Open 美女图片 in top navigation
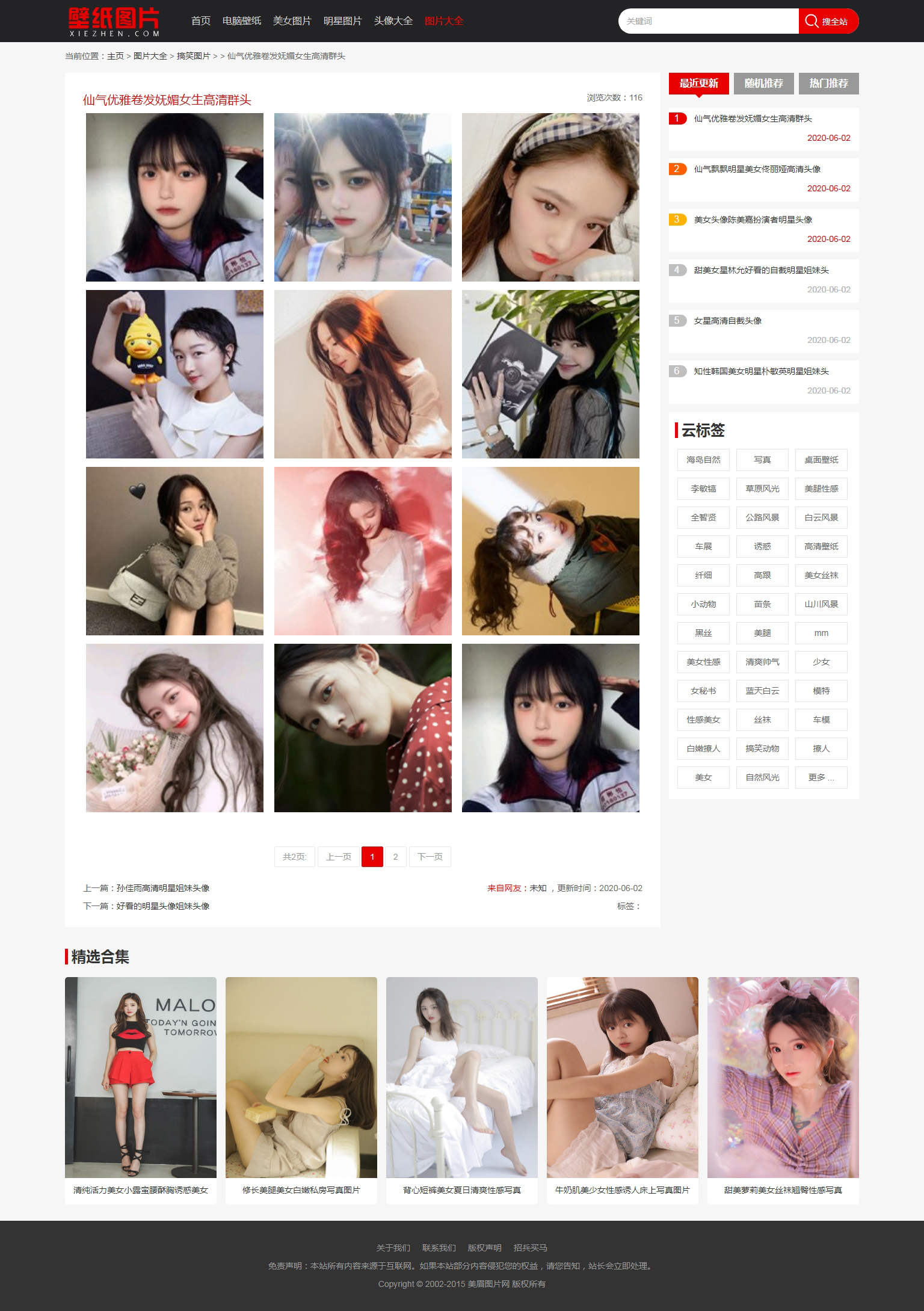Image resolution: width=924 pixels, height=1311 pixels. click(x=292, y=21)
